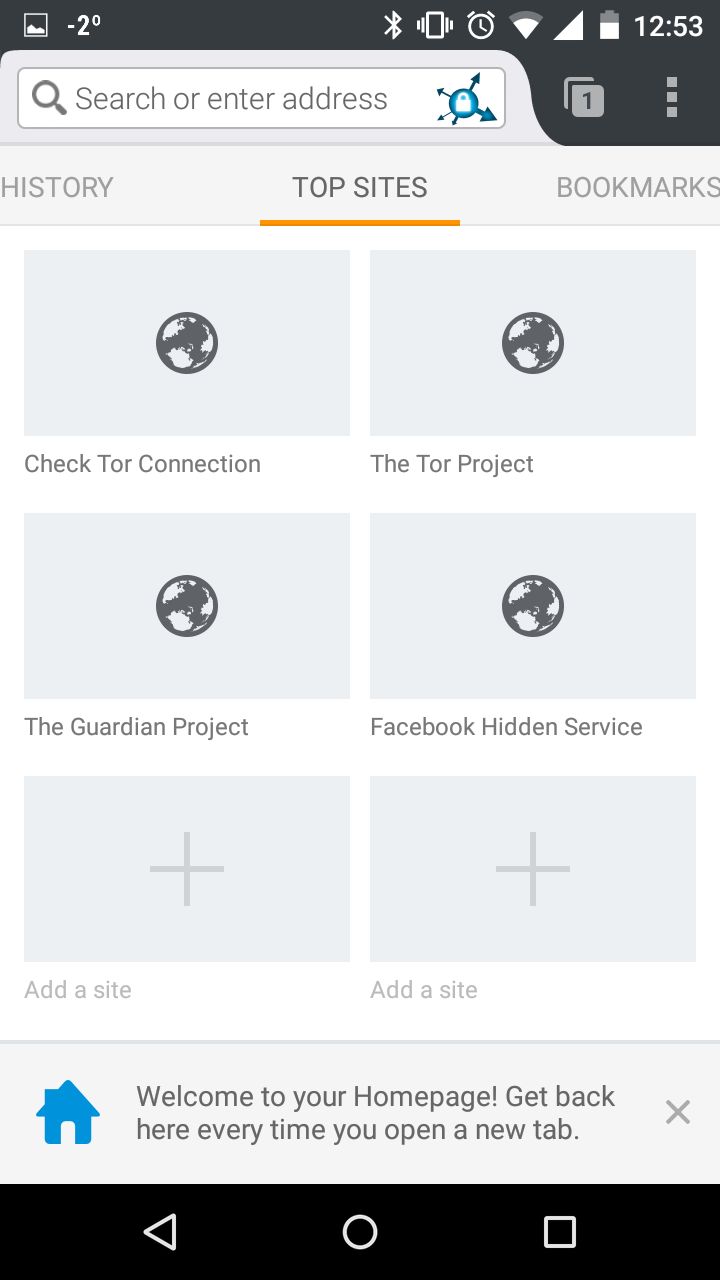Switch to the History tab
The height and width of the screenshot is (1280, 720).
57,187
